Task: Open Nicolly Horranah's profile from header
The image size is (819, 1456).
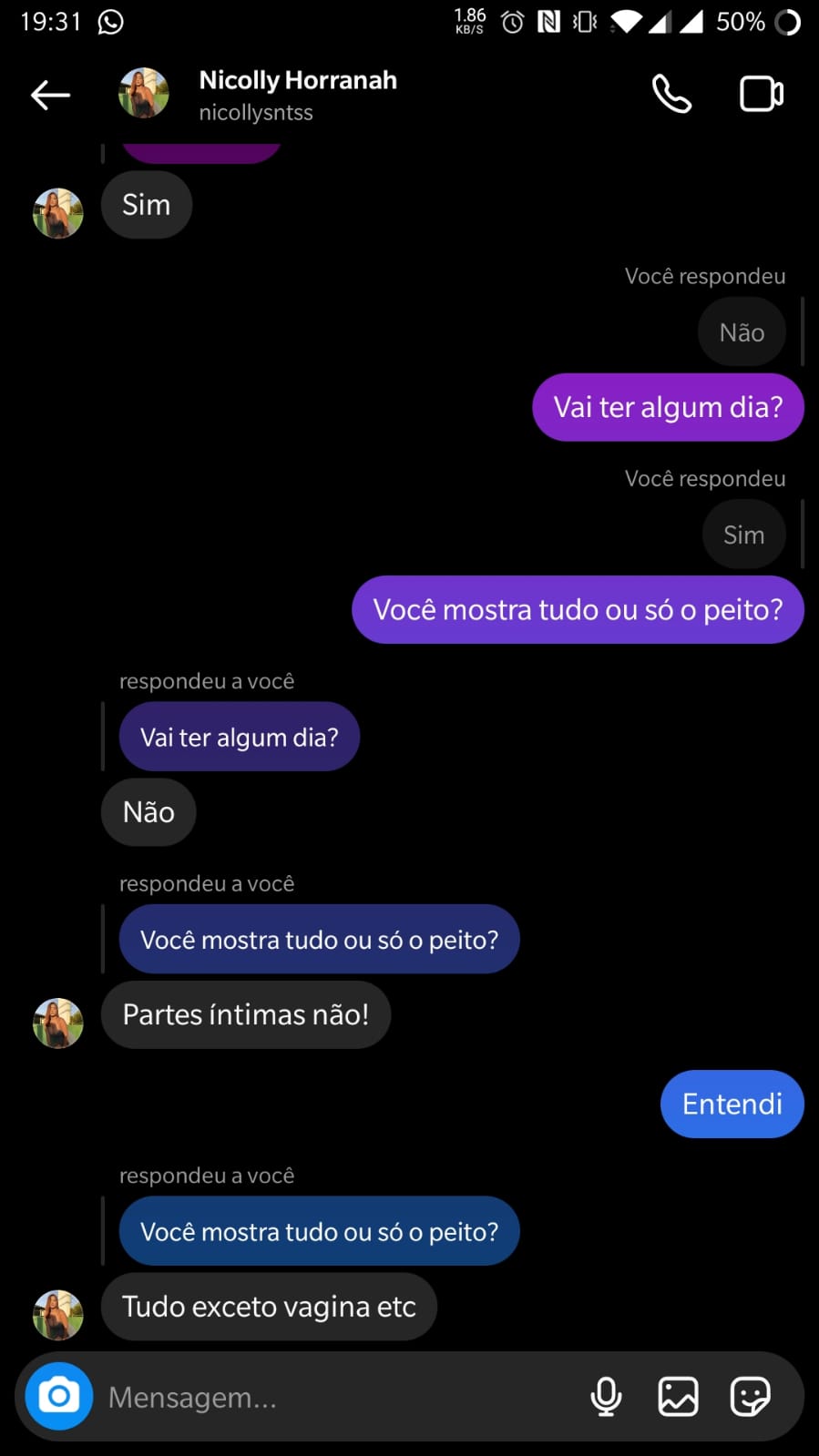Action: [x=297, y=95]
